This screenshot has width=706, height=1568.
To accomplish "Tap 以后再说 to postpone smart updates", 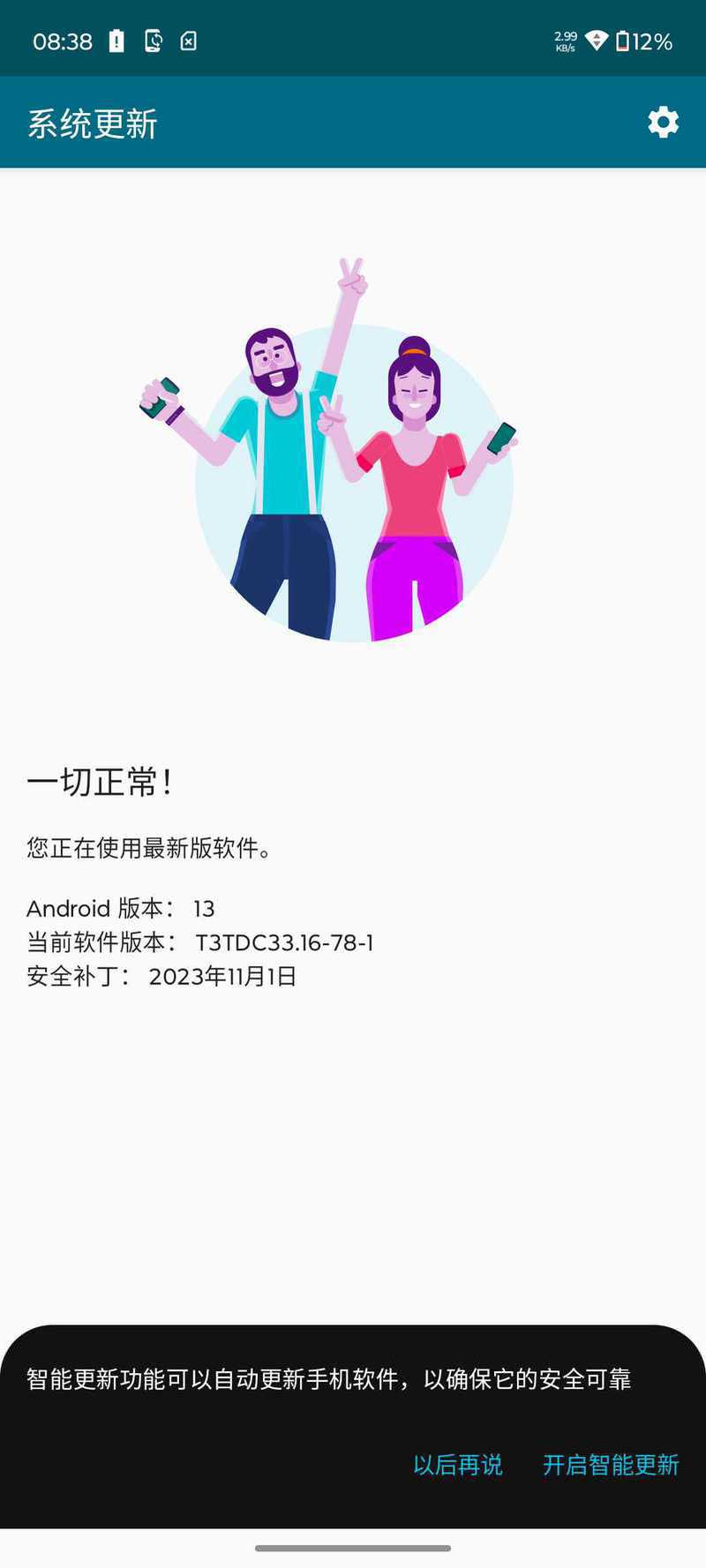I will pyautogui.click(x=458, y=1465).
